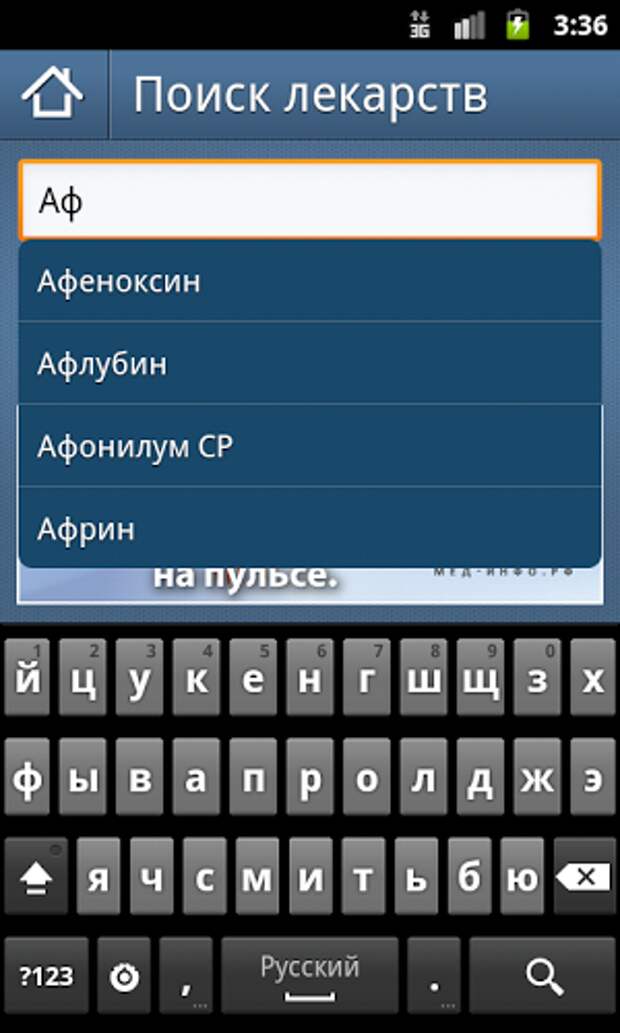Select the Афеноксин suggestion
620x1033 pixels.
[310, 282]
